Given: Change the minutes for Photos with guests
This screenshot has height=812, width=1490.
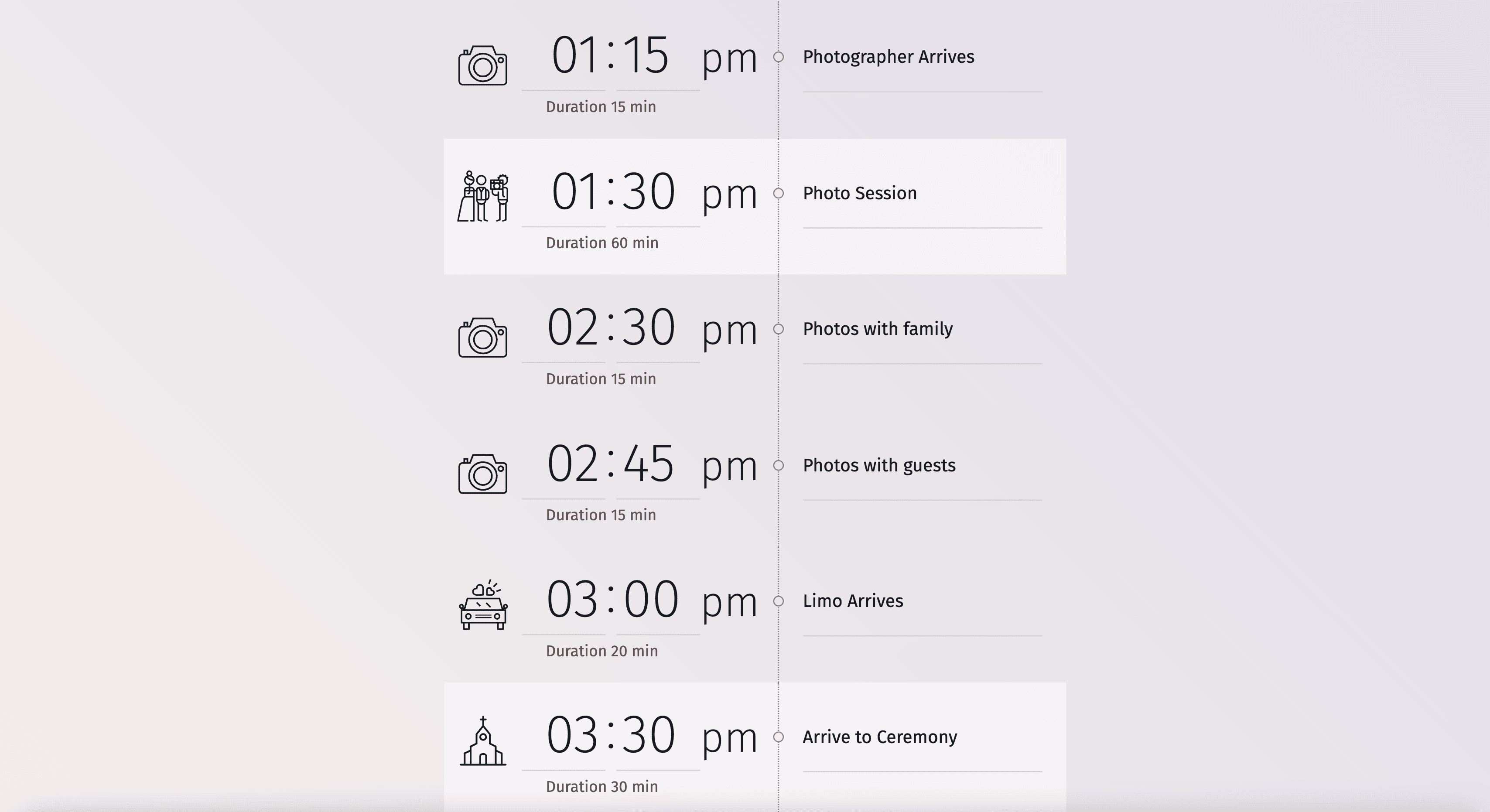Looking at the screenshot, I should pos(649,464).
